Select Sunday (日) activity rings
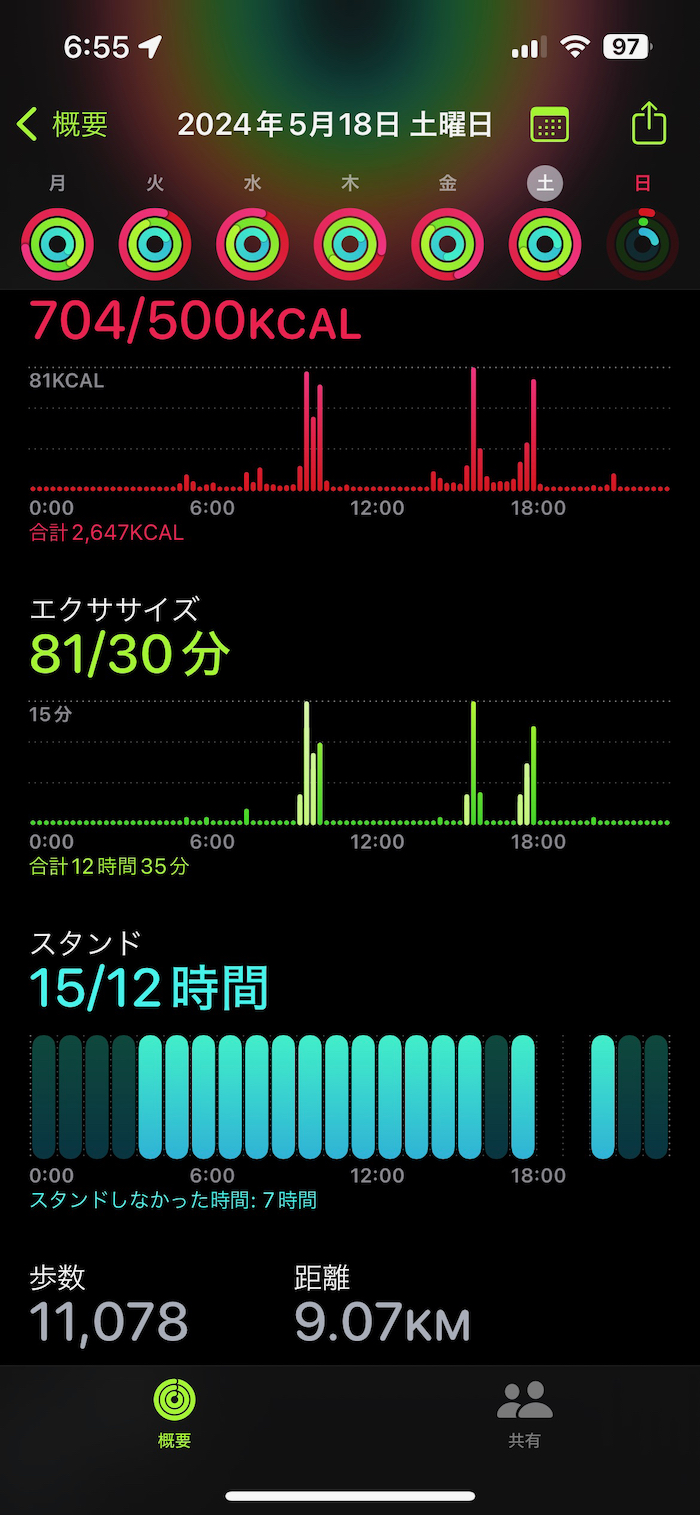This screenshot has width=700, height=1515. click(x=643, y=244)
